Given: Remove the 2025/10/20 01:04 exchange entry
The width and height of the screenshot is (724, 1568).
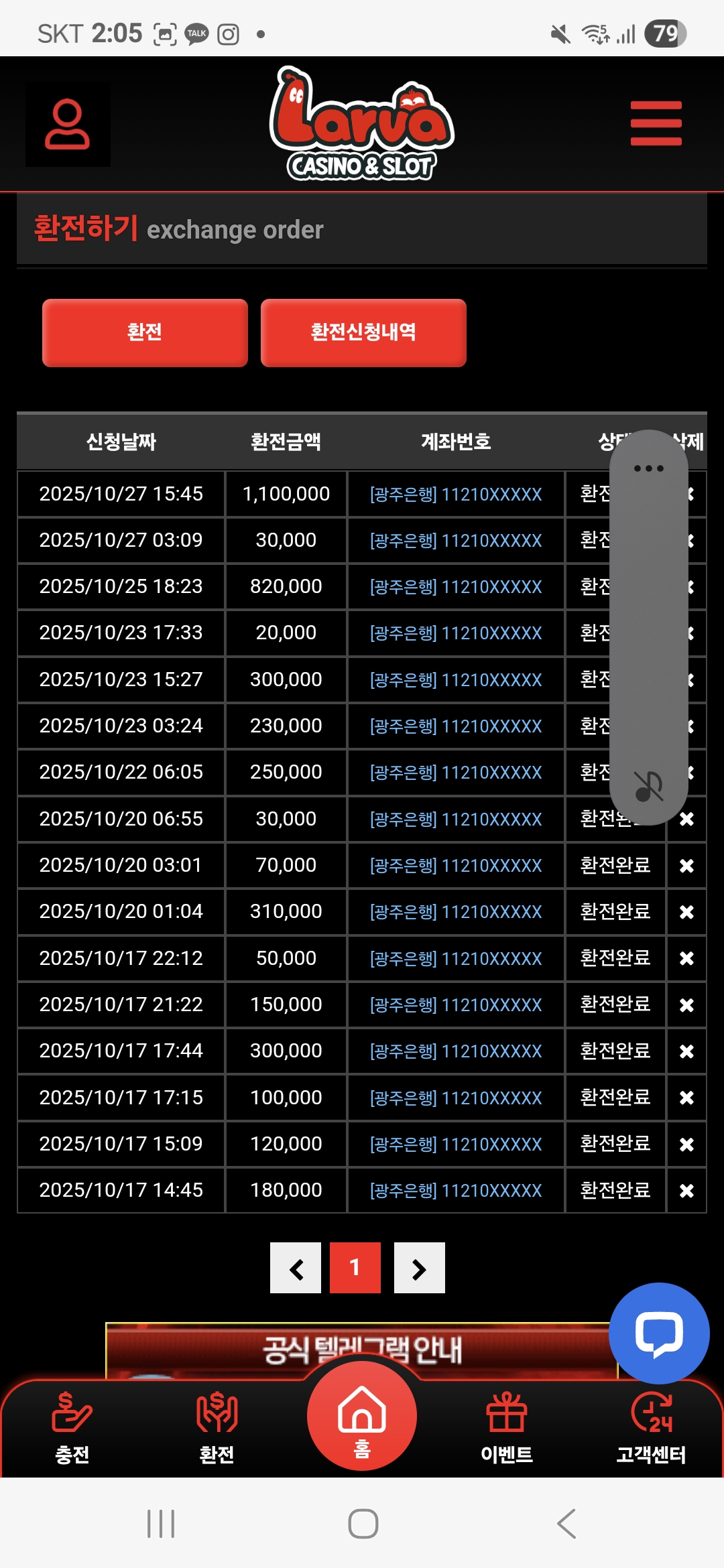Looking at the screenshot, I should tap(686, 912).
